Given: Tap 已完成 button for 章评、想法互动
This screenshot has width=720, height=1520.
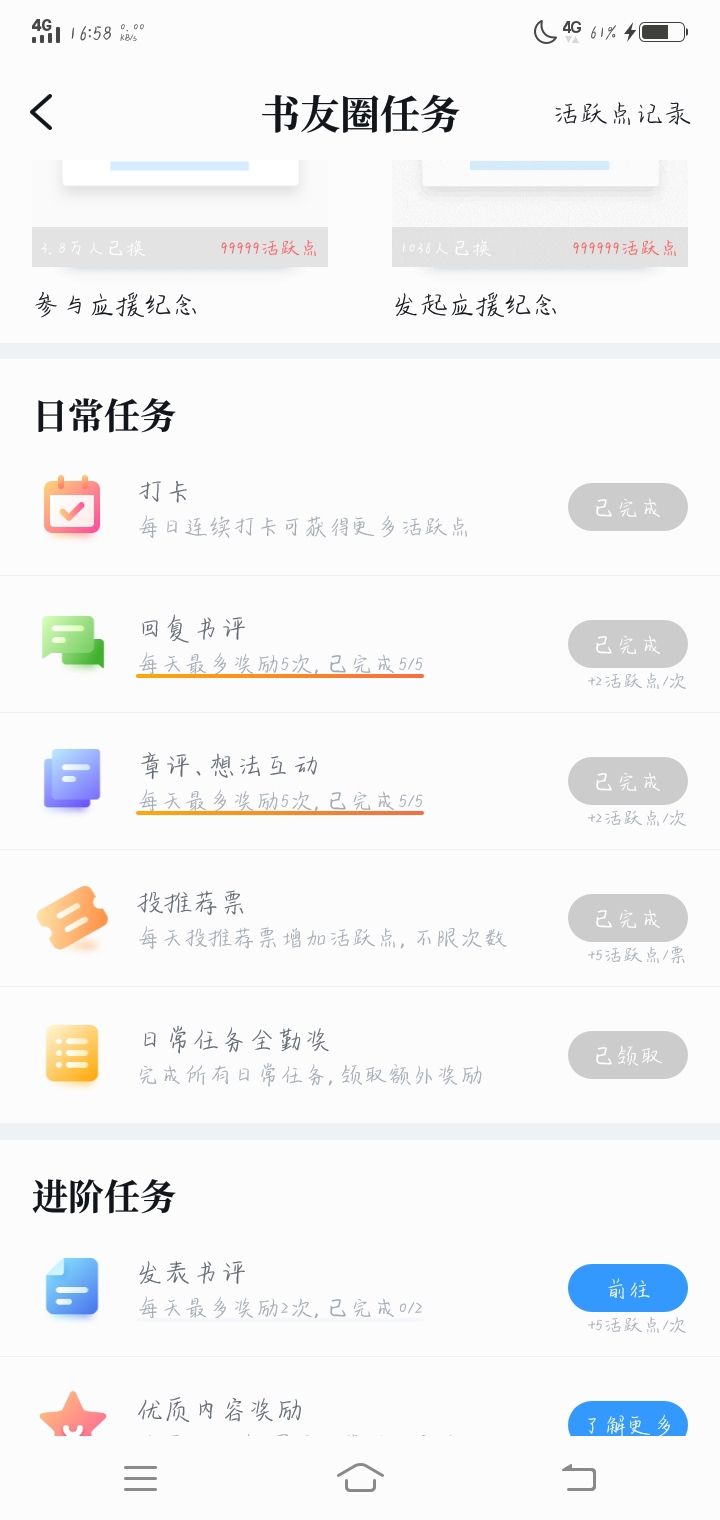Looking at the screenshot, I should pos(627,781).
